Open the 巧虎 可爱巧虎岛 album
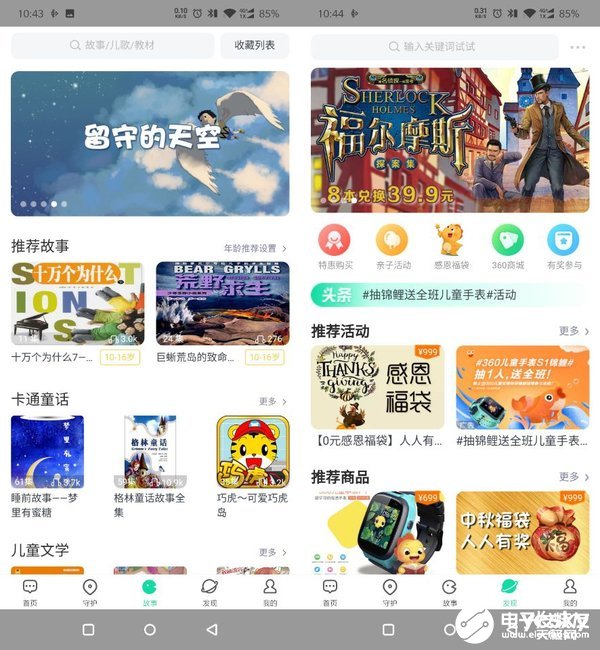600x650 pixels. coord(252,452)
